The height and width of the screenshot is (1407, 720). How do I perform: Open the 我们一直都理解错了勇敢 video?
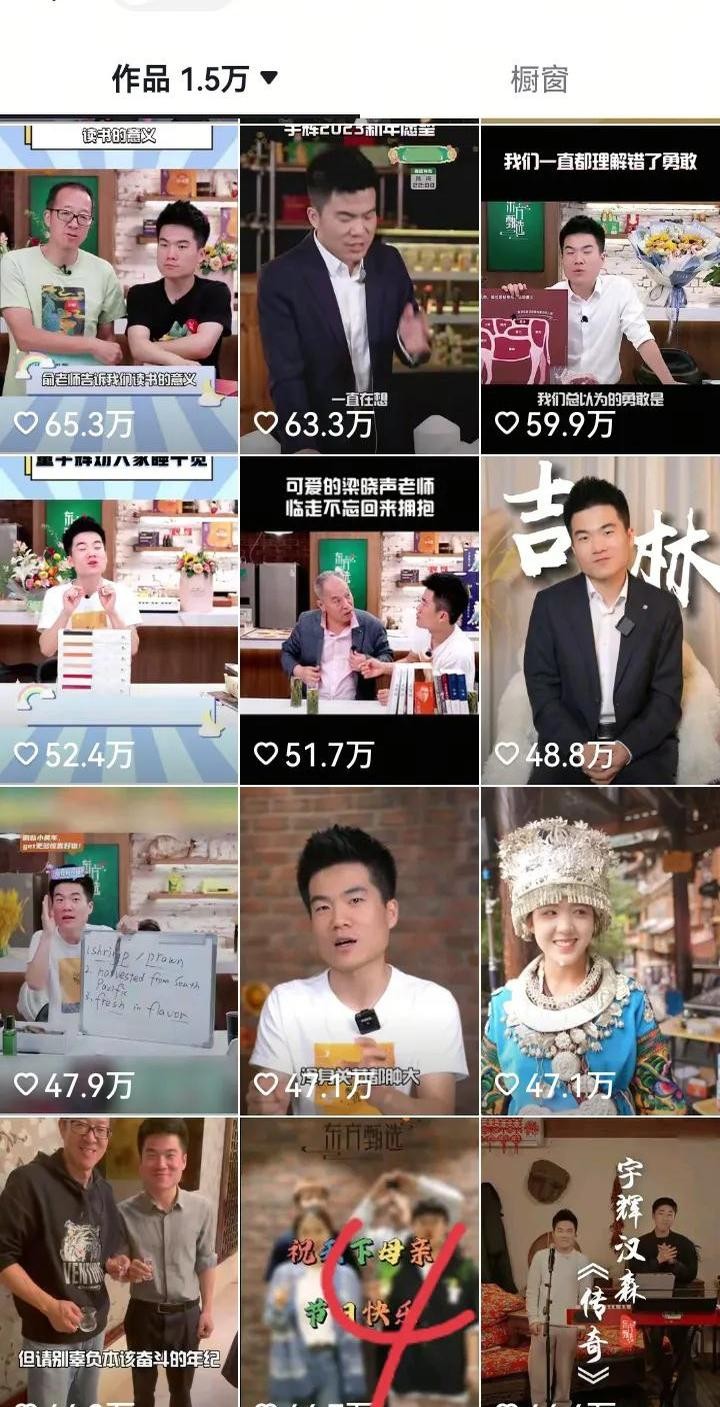tap(601, 287)
